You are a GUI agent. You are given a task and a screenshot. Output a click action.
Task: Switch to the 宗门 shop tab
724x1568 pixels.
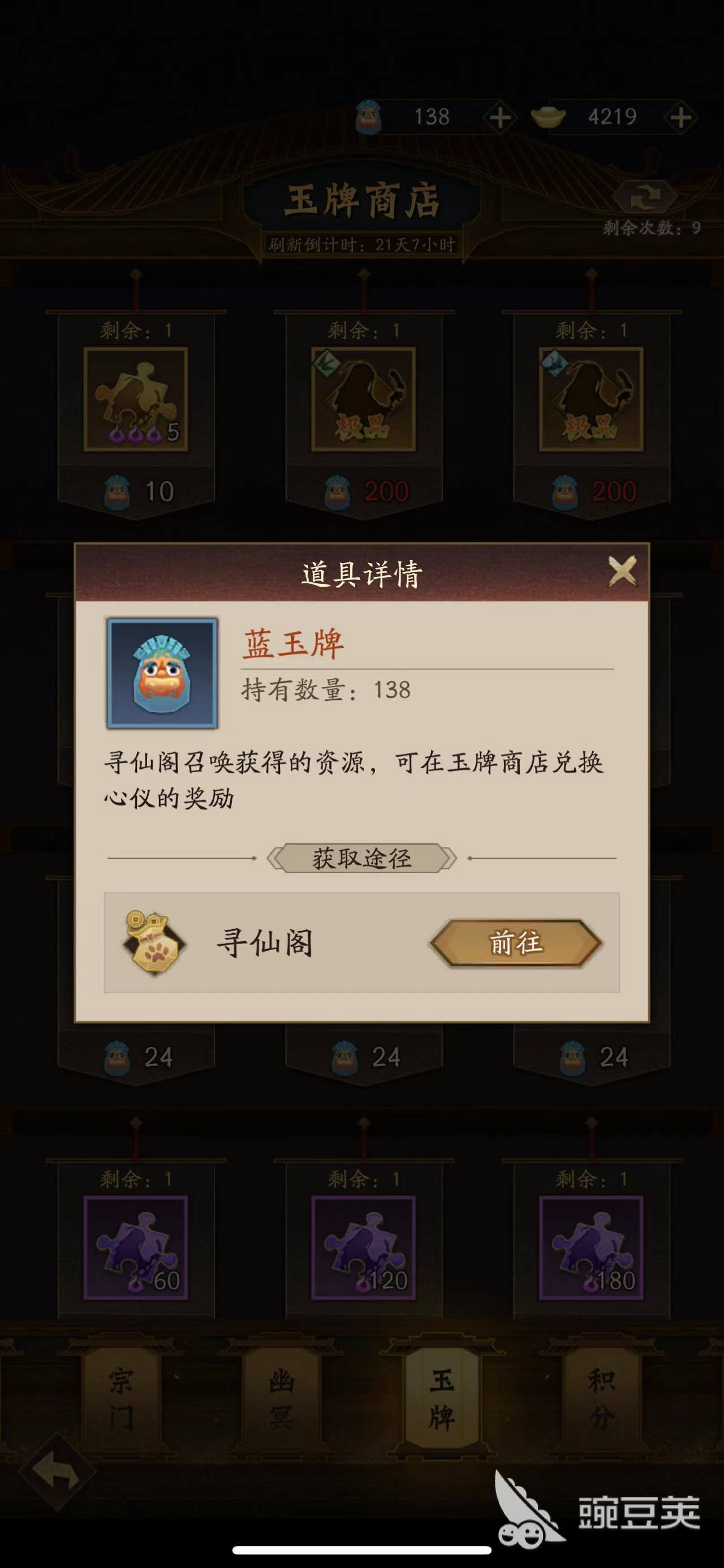tap(120, 1400)
